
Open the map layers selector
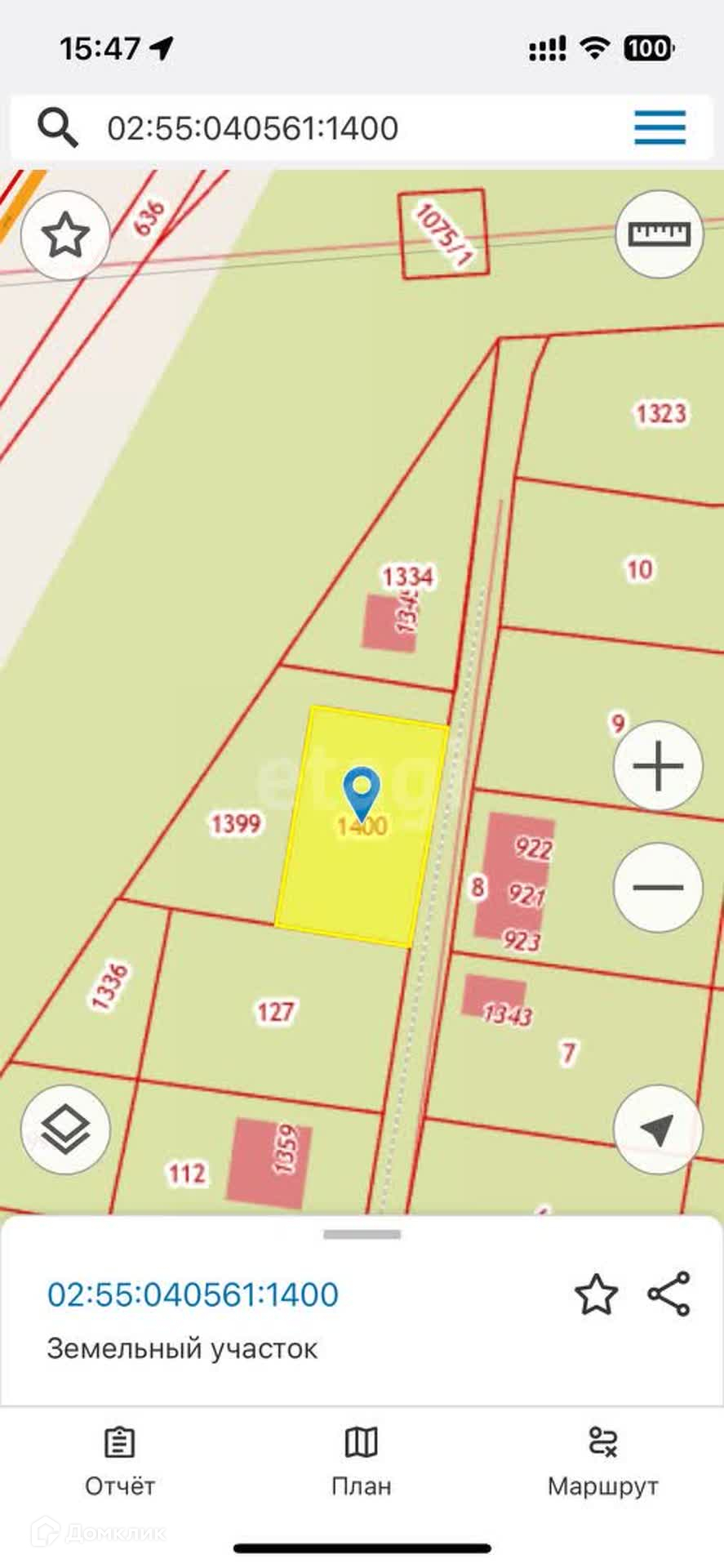pyautogui.click(x=65, y=1129)
